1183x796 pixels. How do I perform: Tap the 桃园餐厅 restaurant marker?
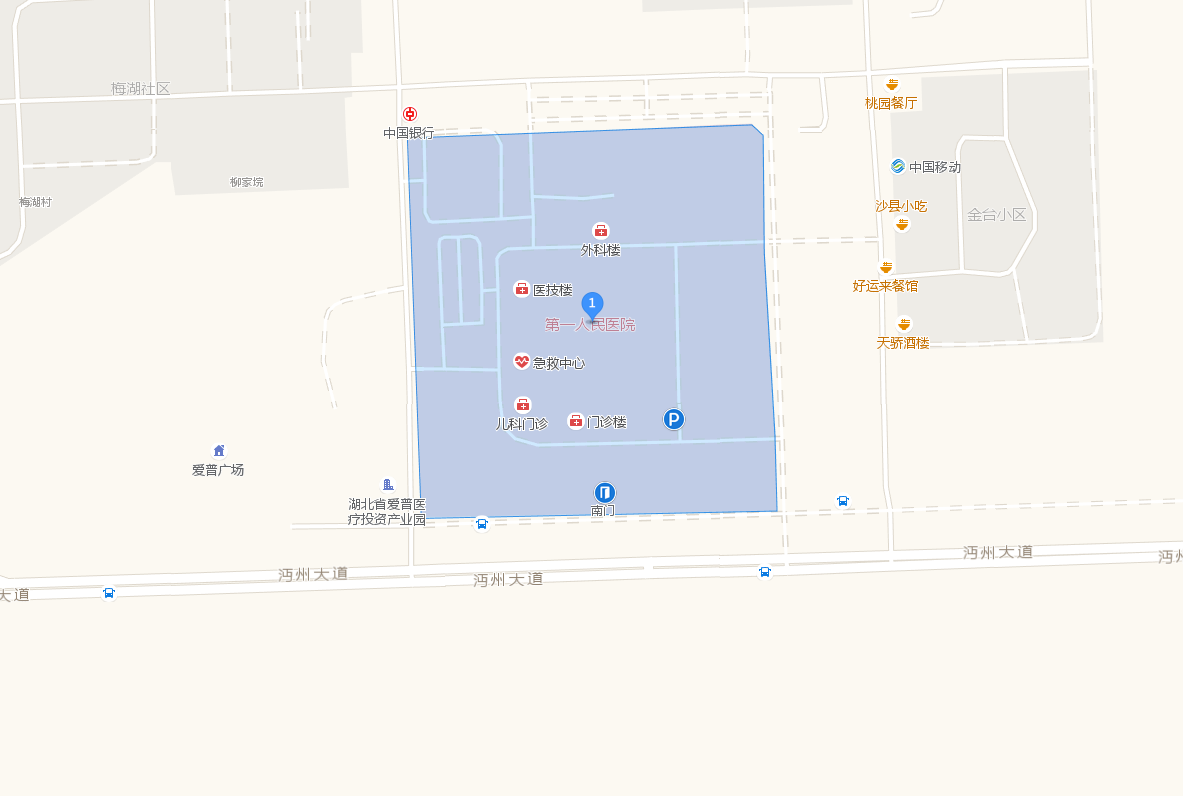point(891,85)
